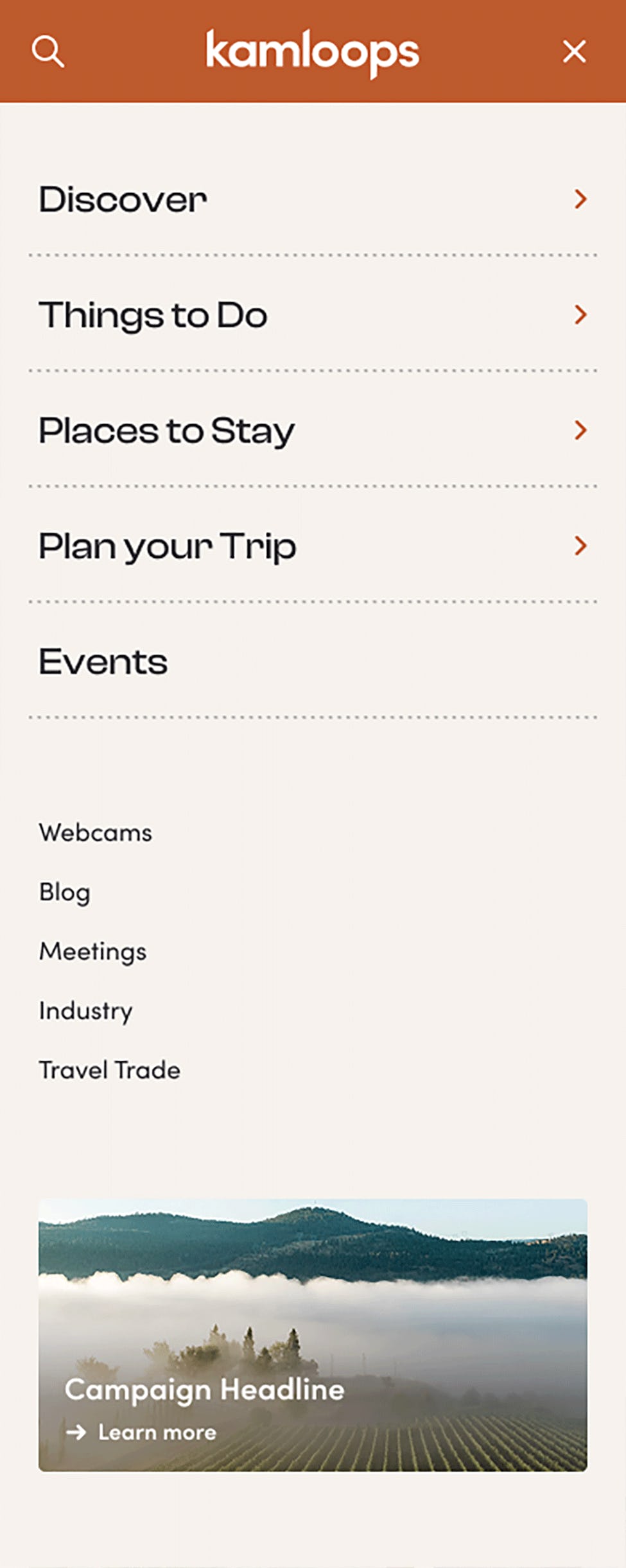This screenshot has height=1568, width=626.
Task: Open the Campaign Headline card
Action: click(x=313, y=1335)
